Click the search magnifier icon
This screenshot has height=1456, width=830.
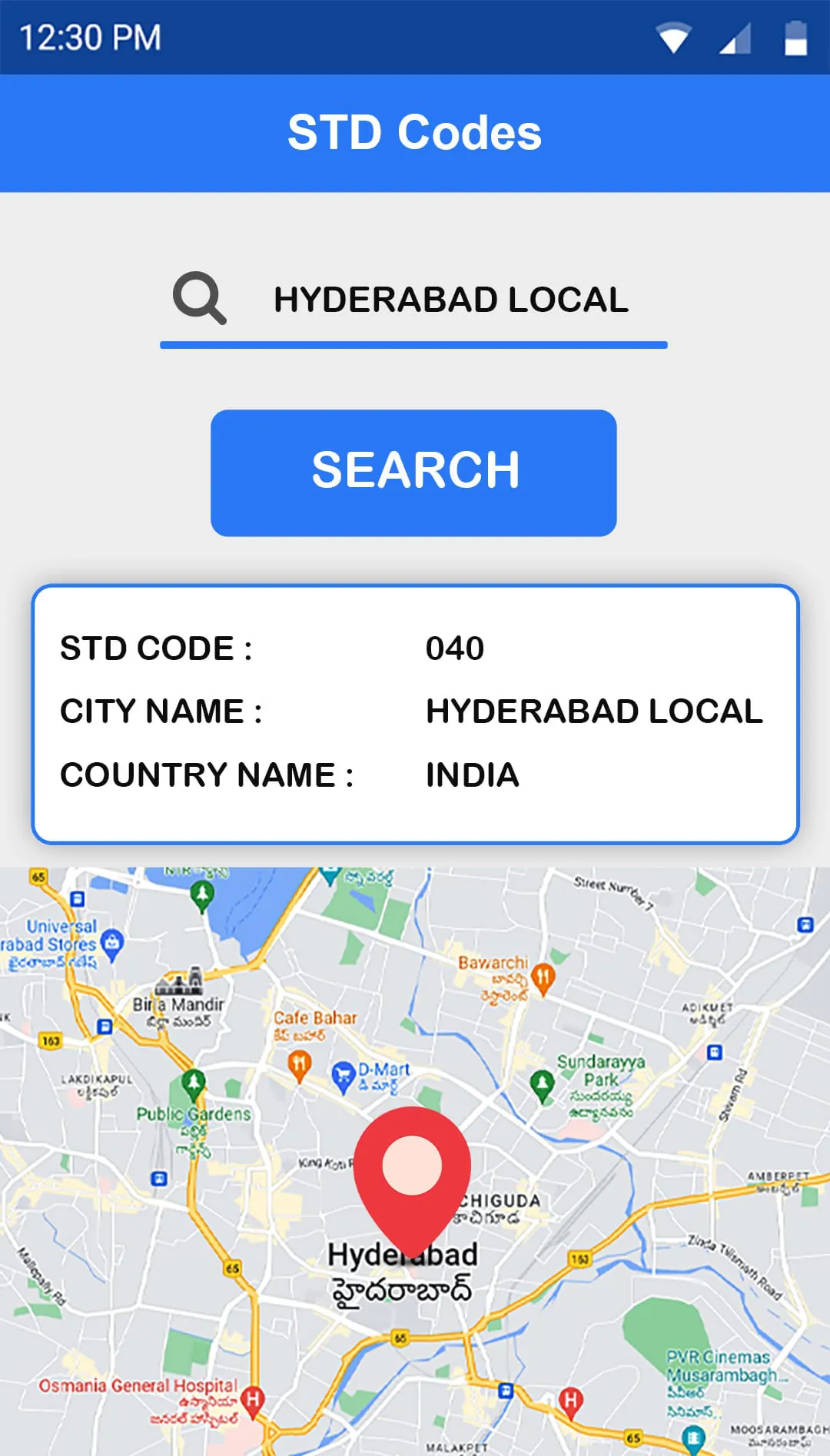pyautogui.click(x=198, y=300)
